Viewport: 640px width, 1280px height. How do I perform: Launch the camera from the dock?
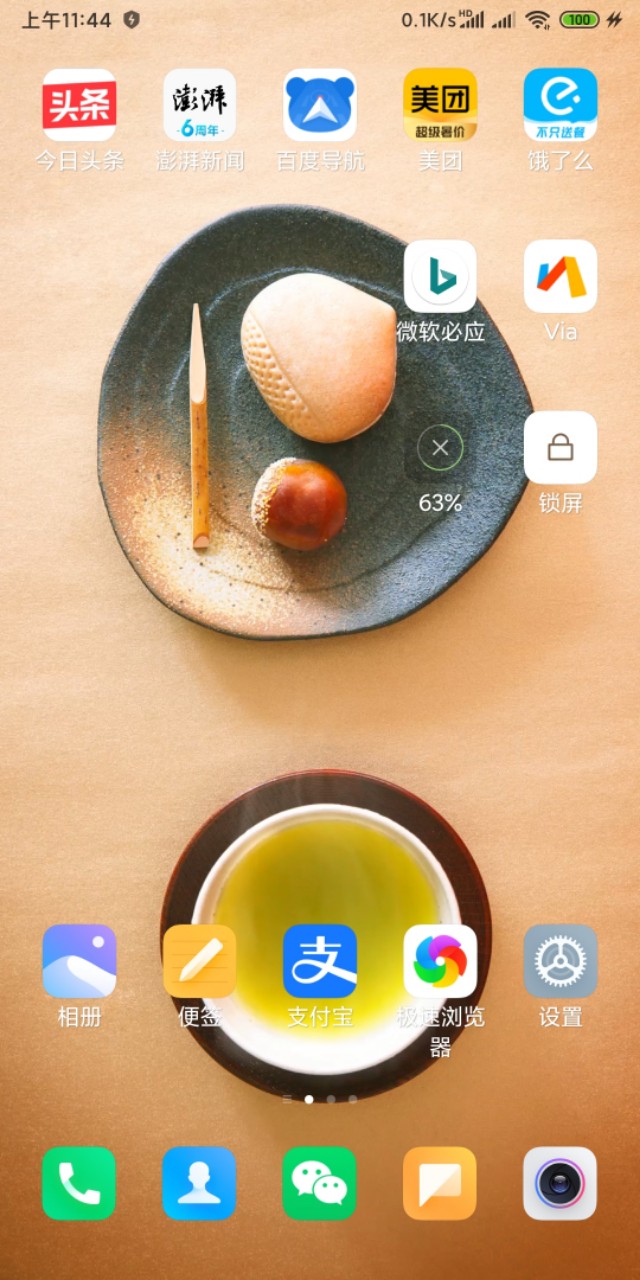tap(560, 1184)
